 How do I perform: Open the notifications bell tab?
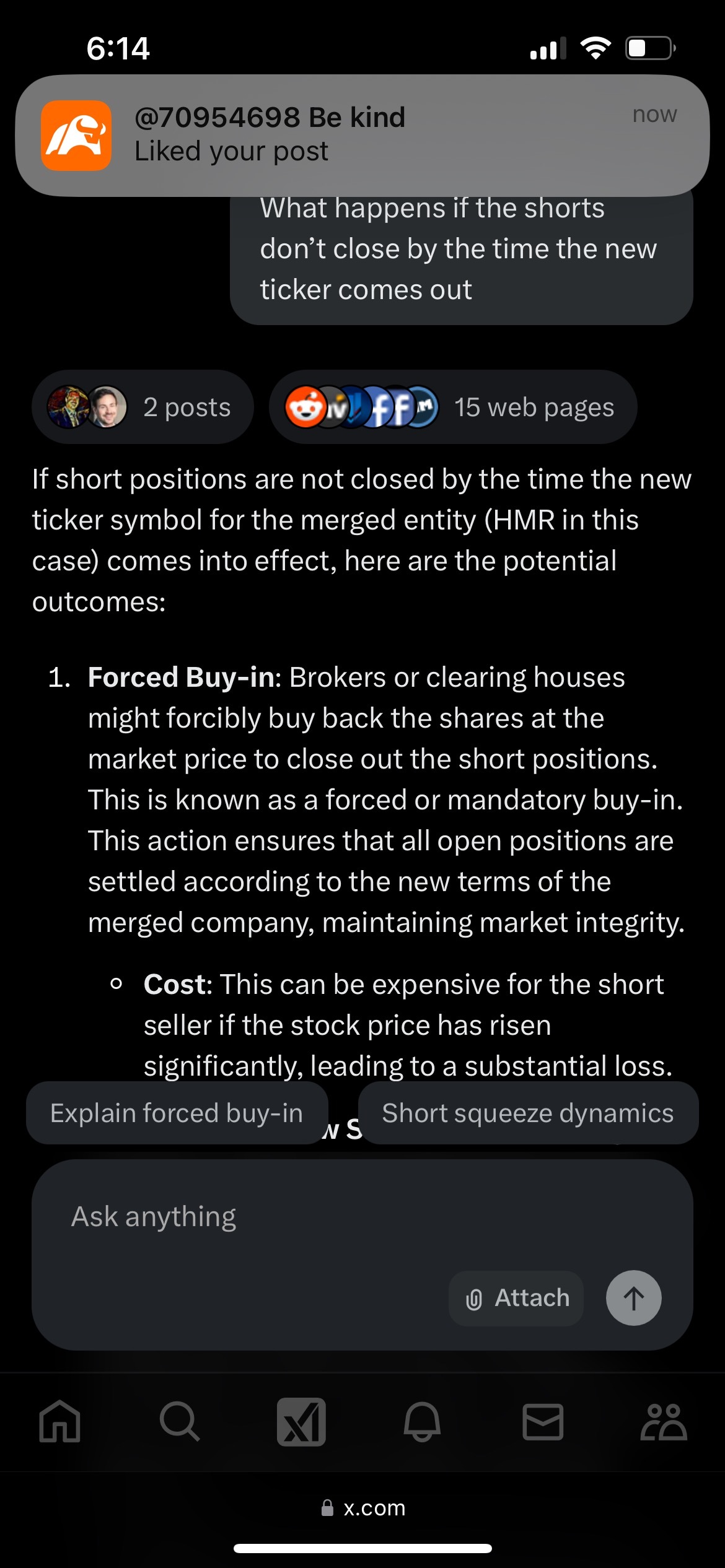click(x=422, y=1422)
